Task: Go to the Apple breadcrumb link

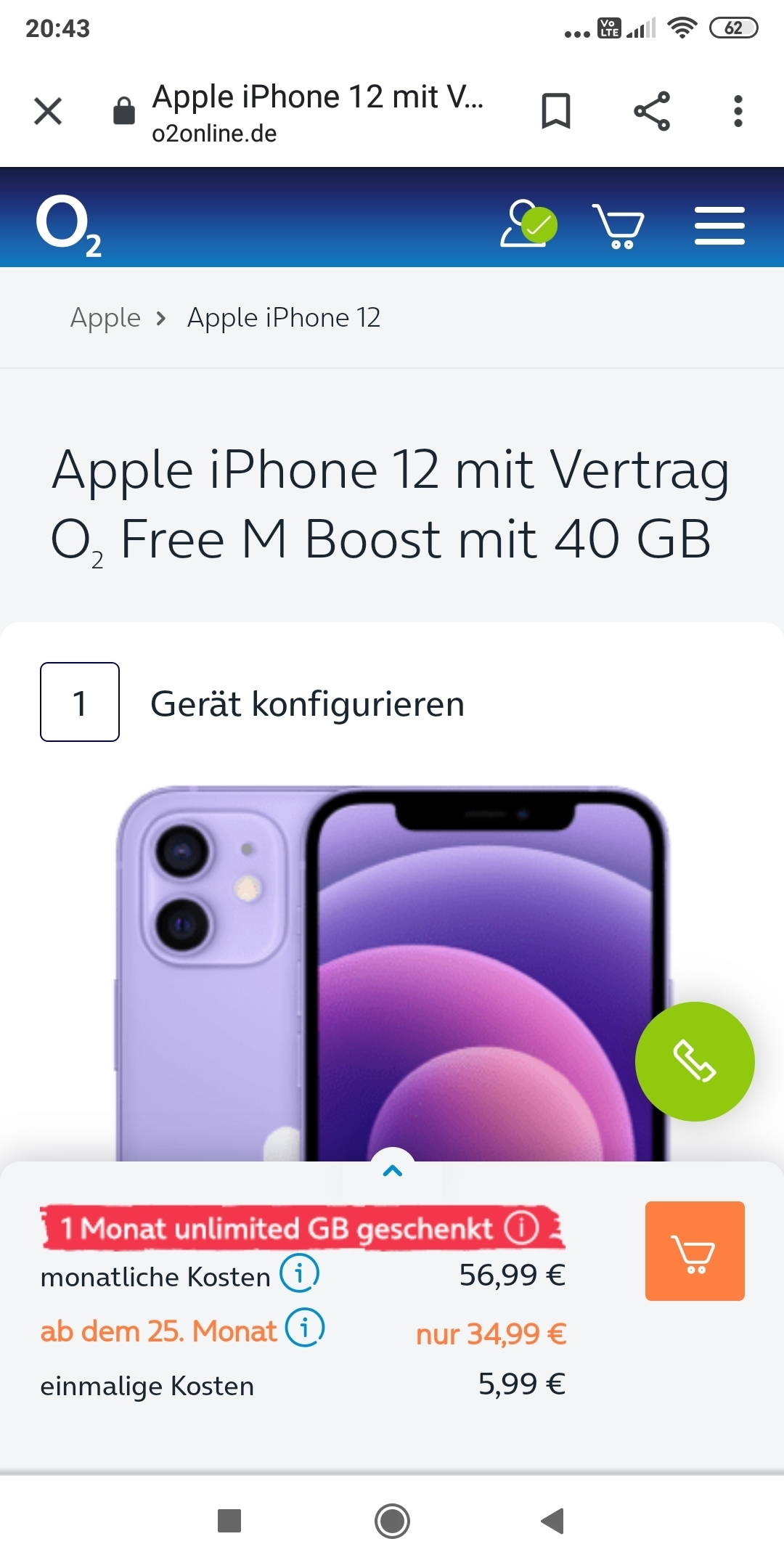Action: (105, 318)
